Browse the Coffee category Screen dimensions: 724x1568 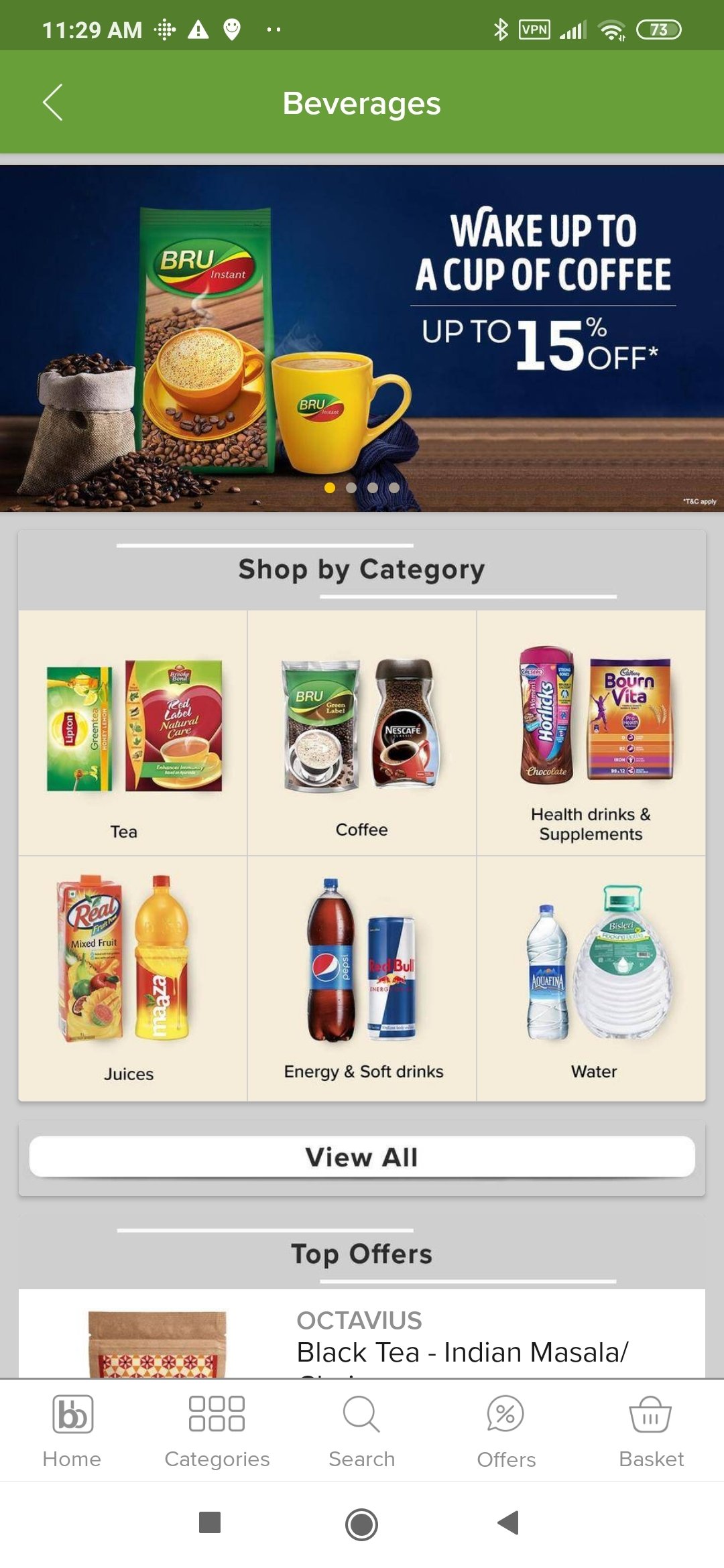362,732
